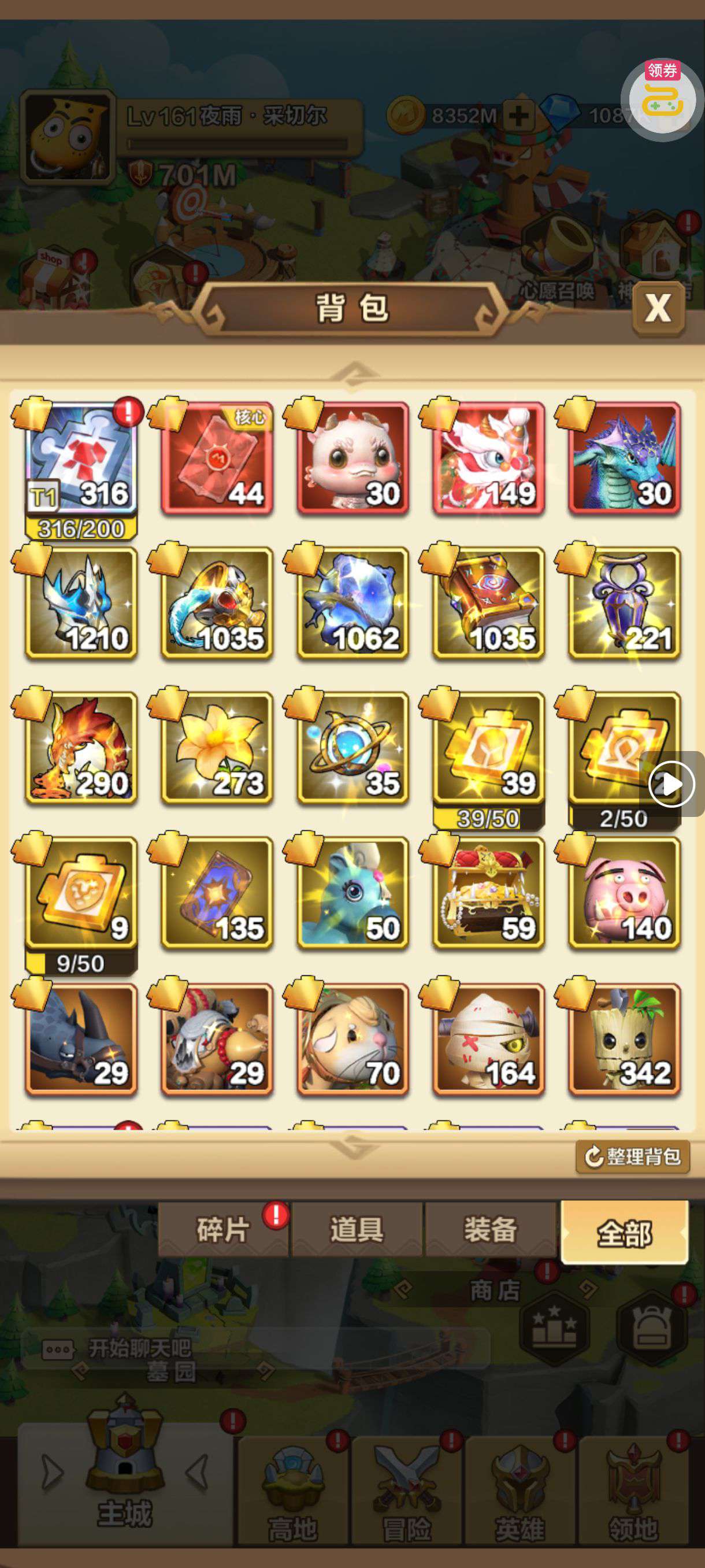Tap the helmet item with 1210

click(81, 602)
